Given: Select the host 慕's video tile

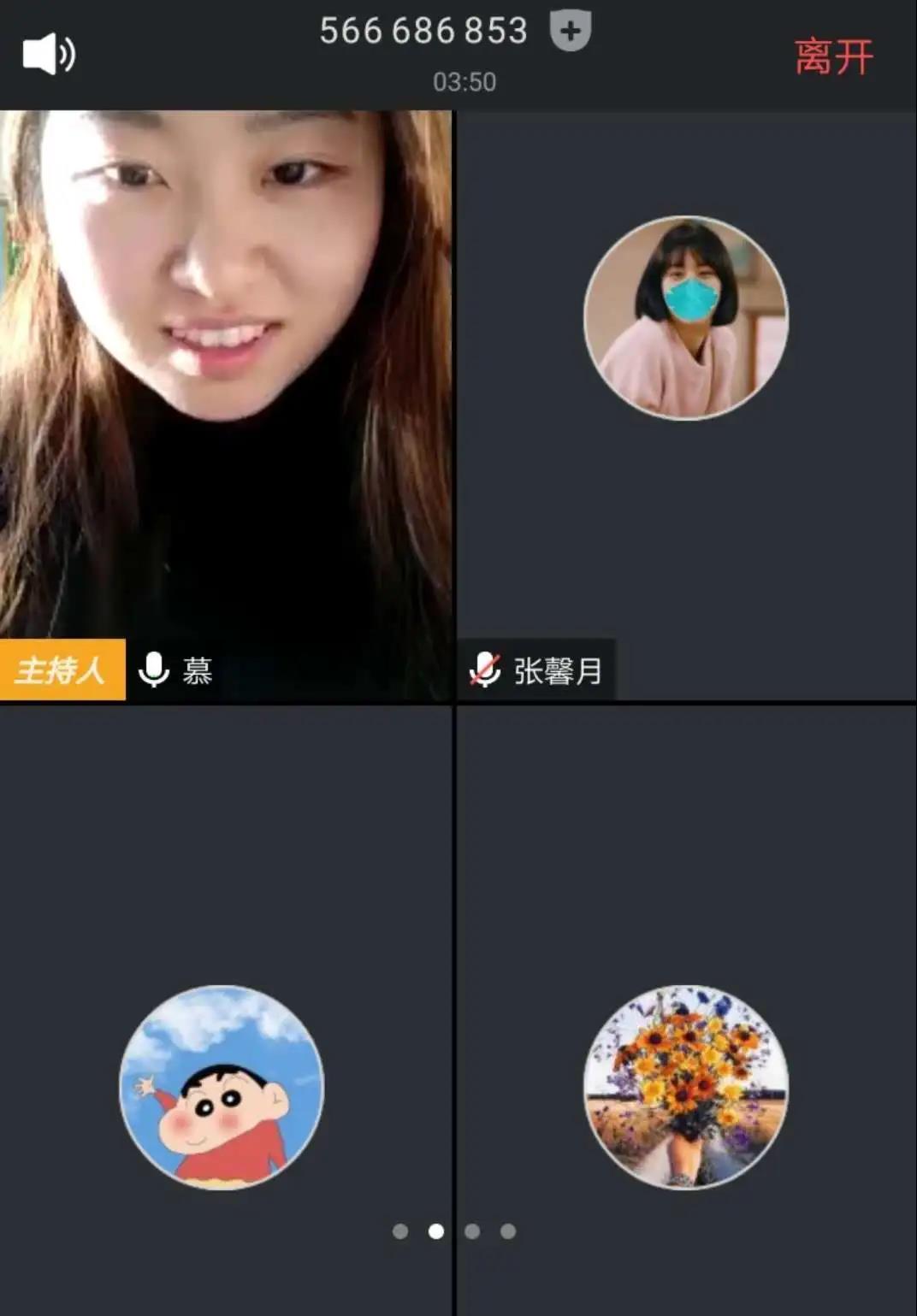Looking at the screenshot, I should [226, 385].
